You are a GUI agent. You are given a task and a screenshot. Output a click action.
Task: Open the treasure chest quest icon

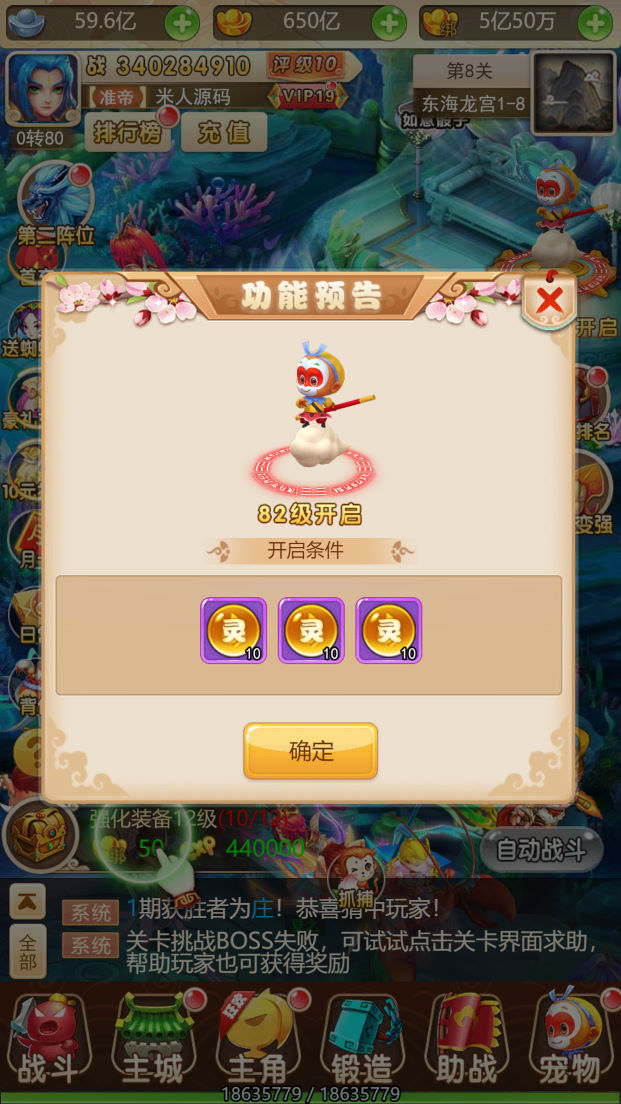(40, 836)
